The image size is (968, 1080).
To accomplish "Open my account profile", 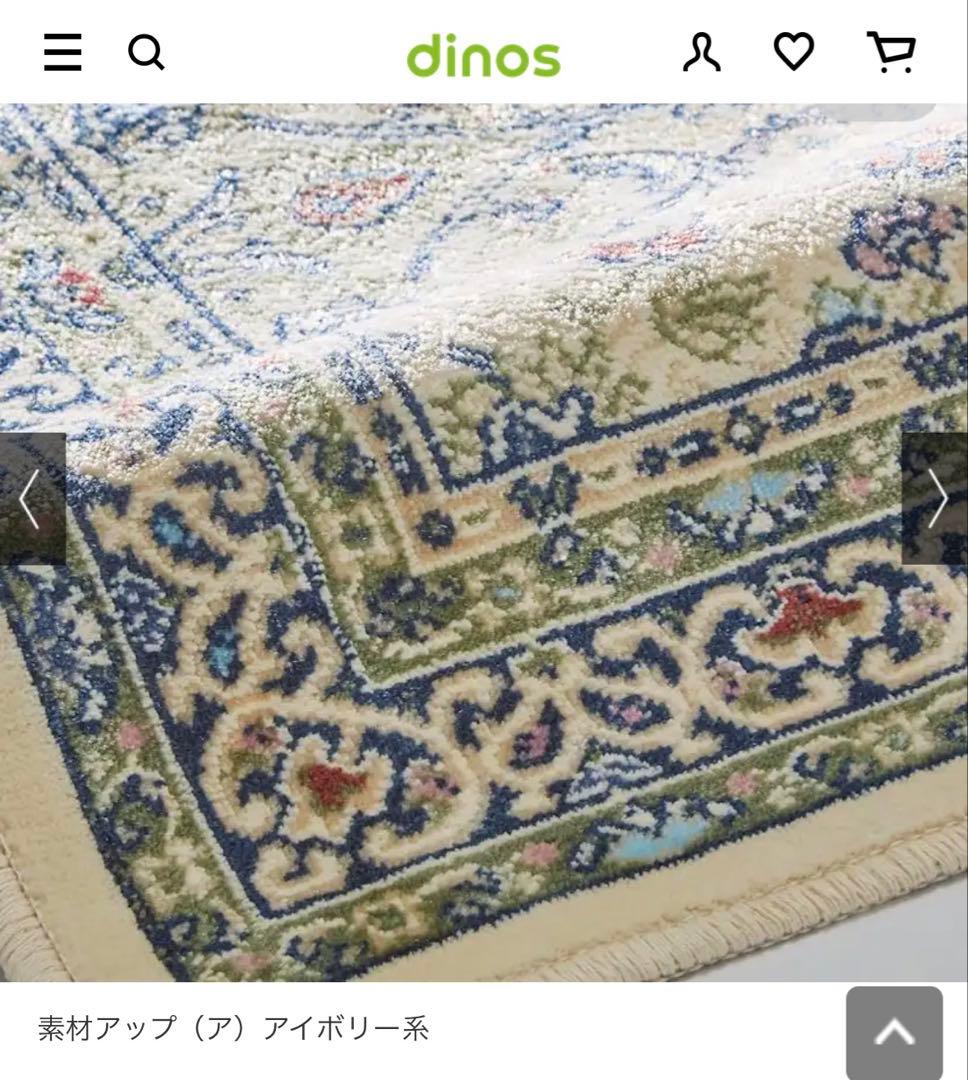I will [x=701, y=53].
